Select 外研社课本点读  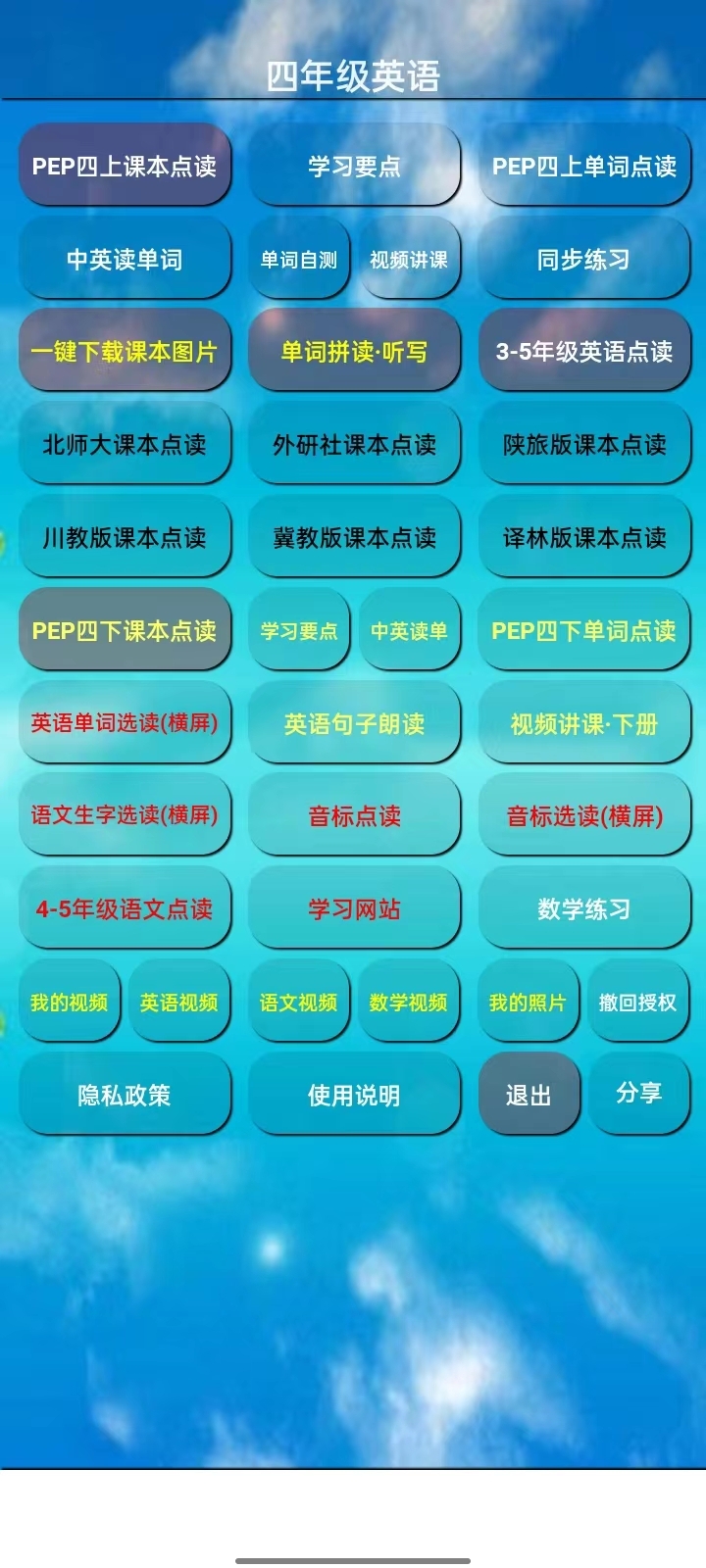354,445
